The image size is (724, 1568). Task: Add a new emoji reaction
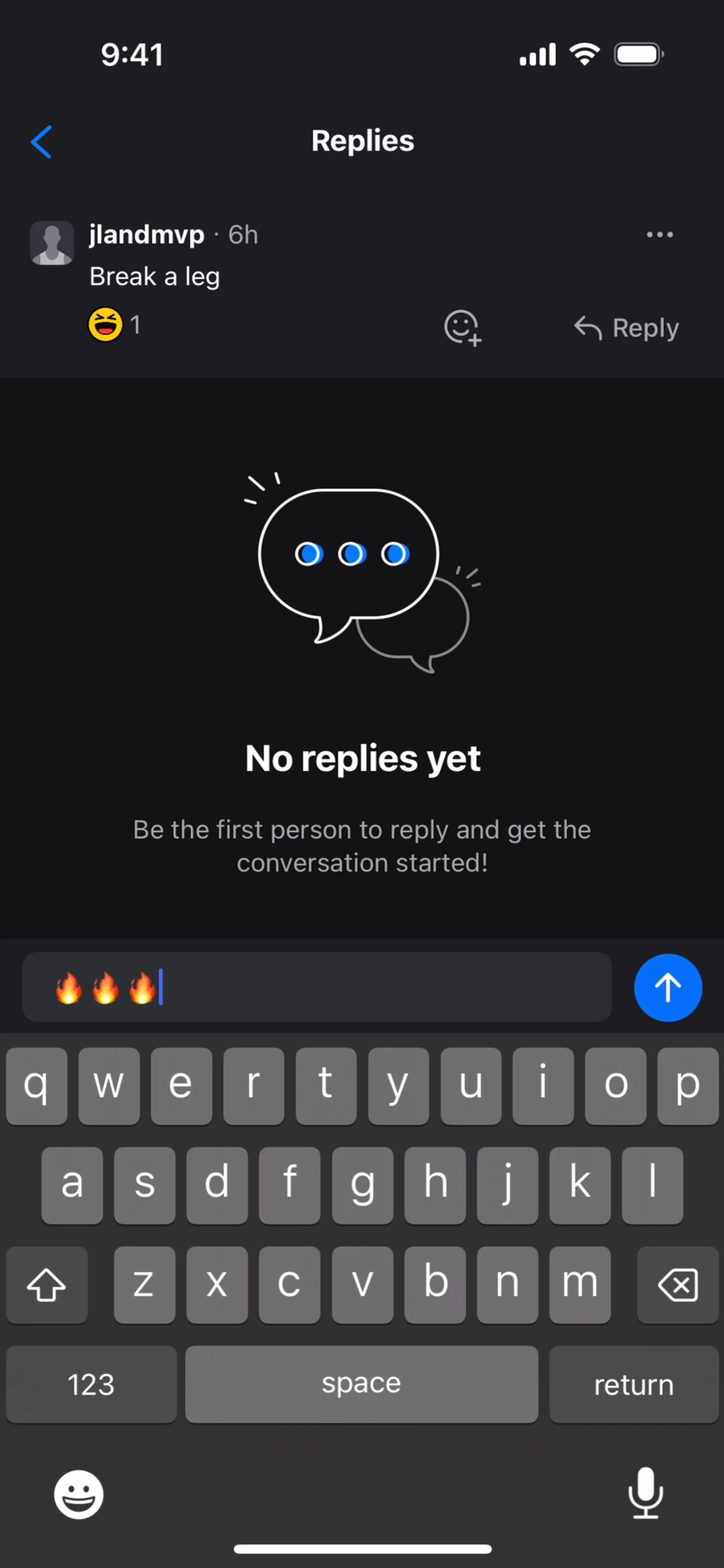(x=463, y=328)
